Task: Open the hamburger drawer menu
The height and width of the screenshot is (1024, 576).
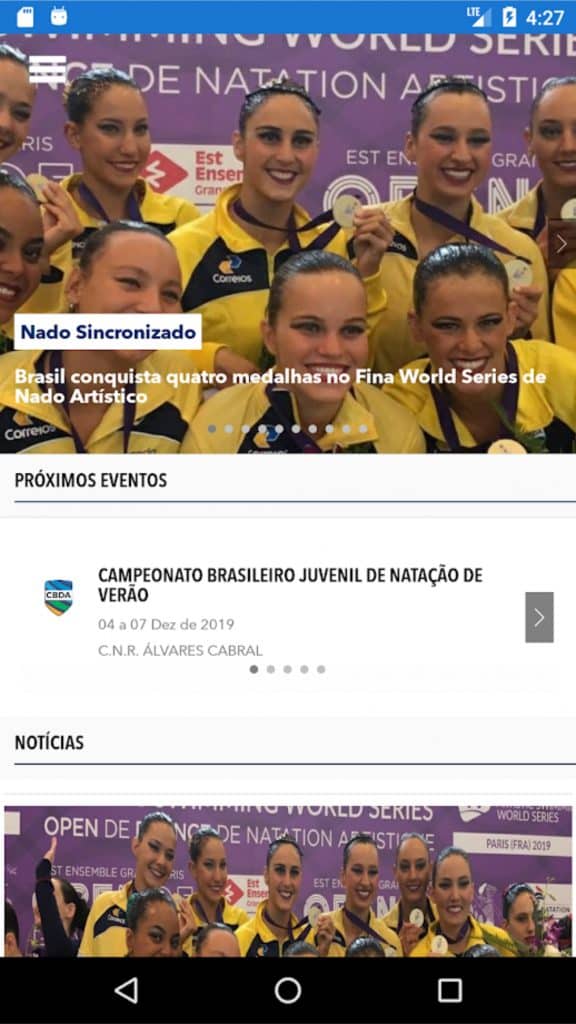Action: [48, 69]
